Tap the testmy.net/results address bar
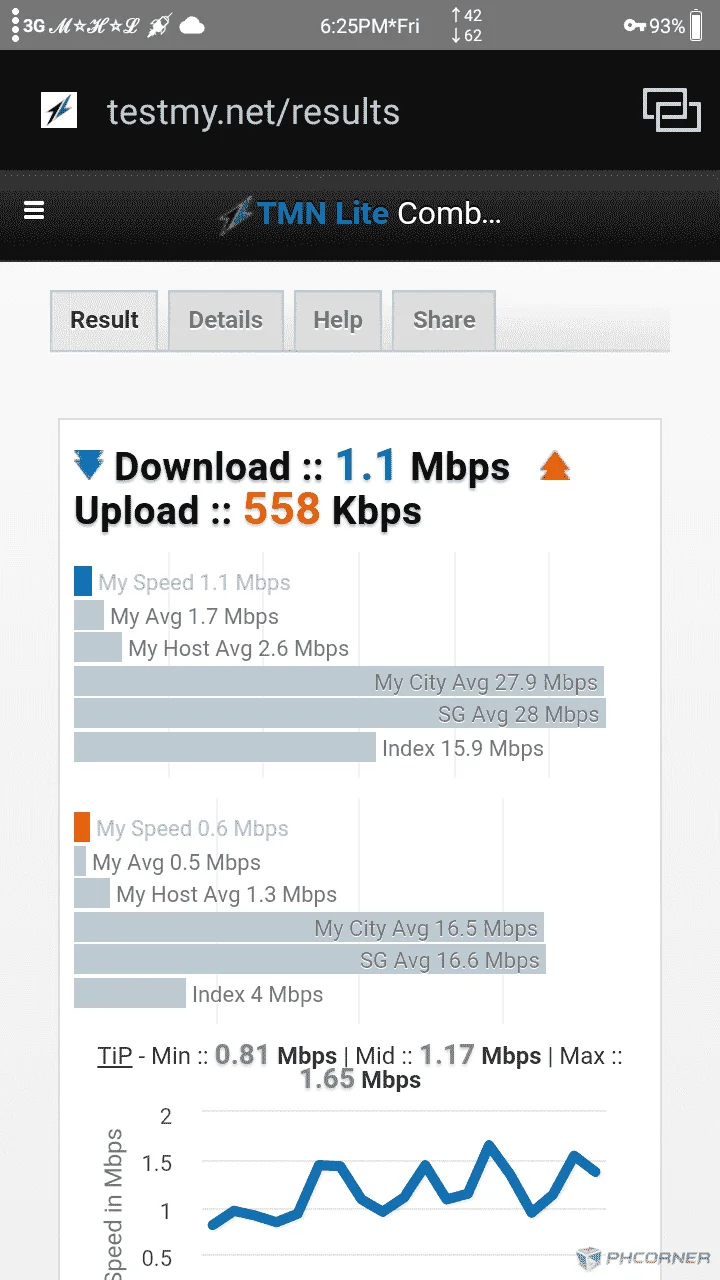The height and width of the screenshot is (1280, 720). [x=253, y=111]
